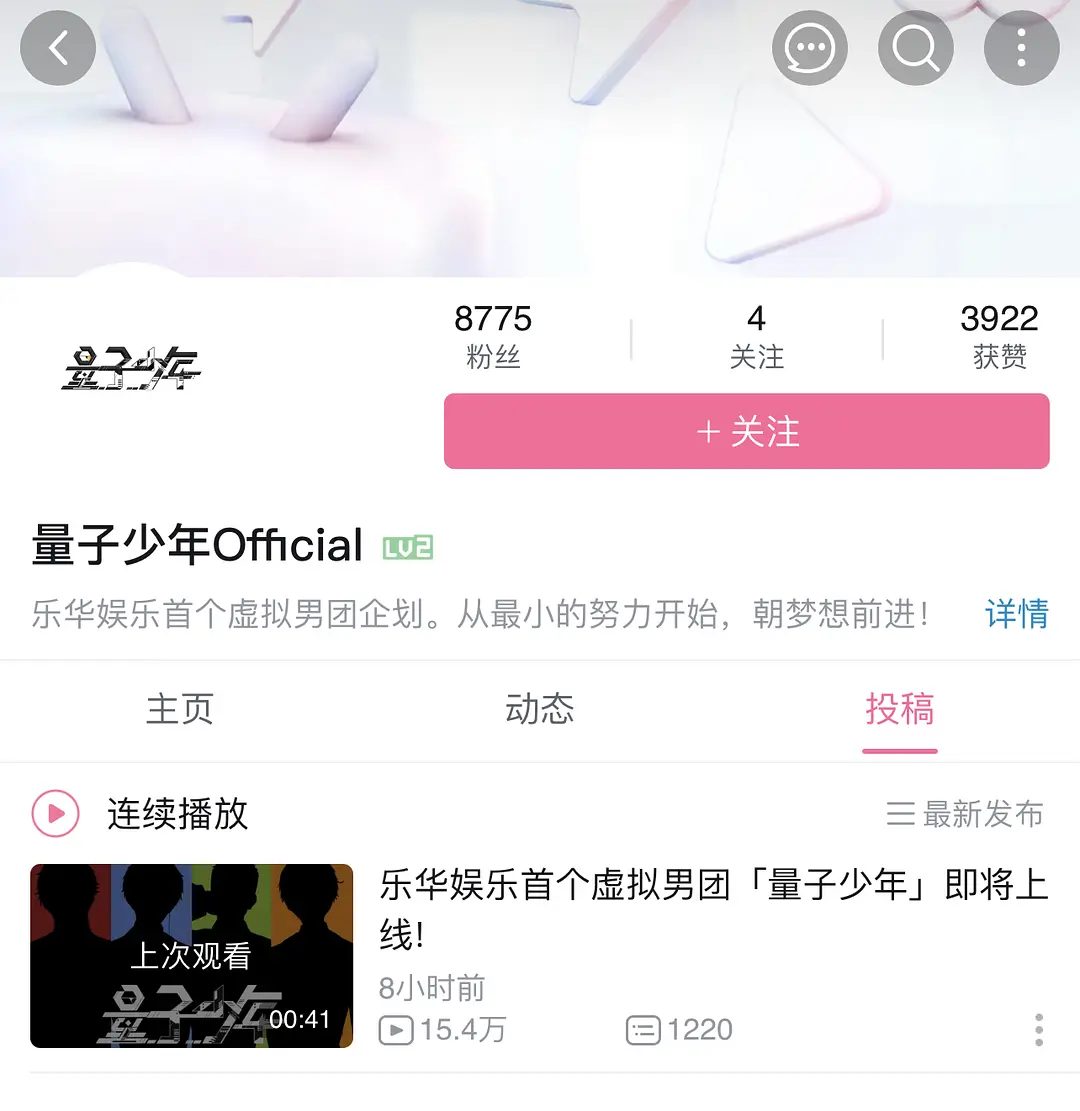The width and height of the screenshot is (1080, 1111).
Task: Go back using the top-left arrow
Action: [58, 47]
